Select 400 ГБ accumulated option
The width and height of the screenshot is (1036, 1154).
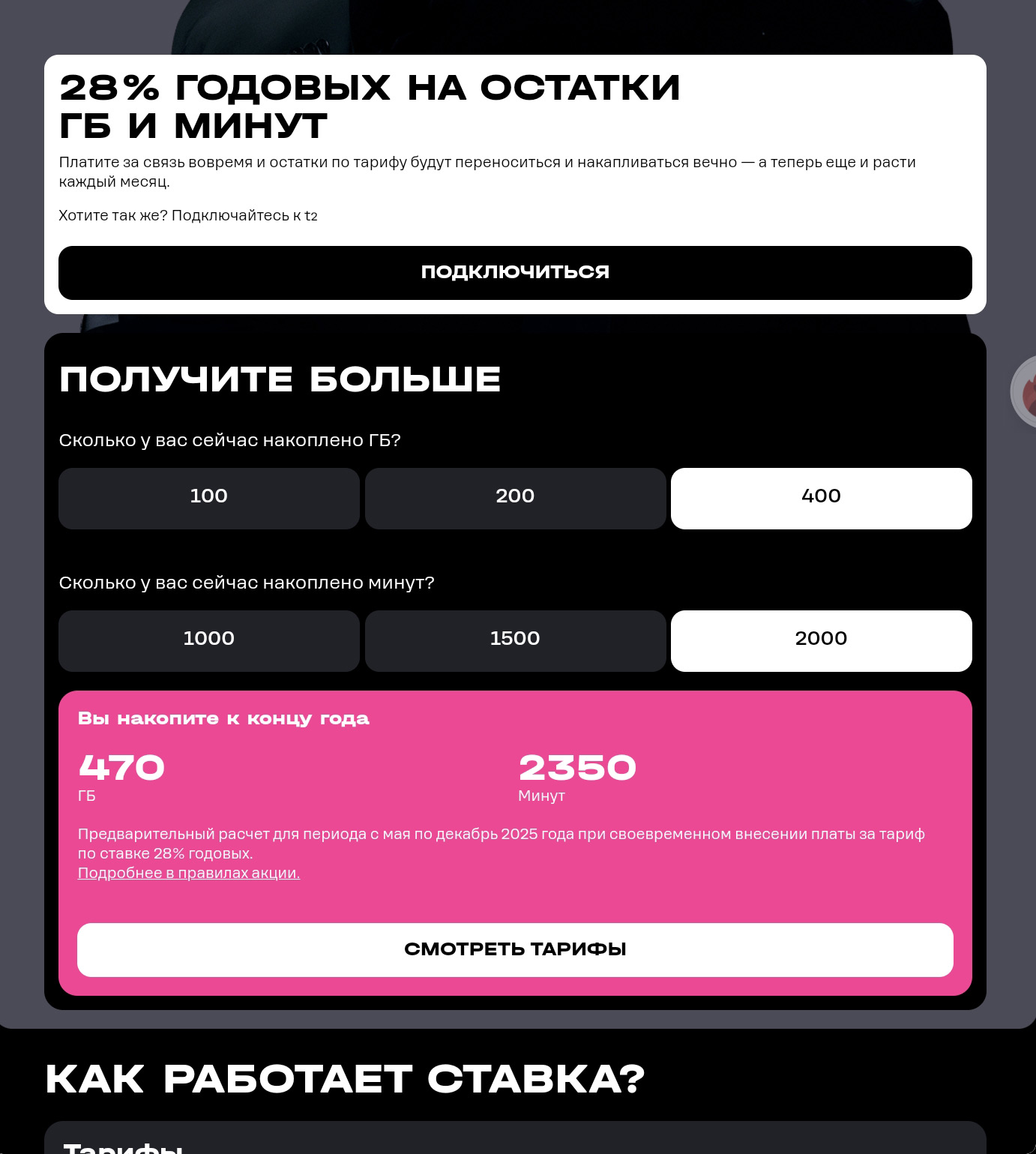coord(821,498)
